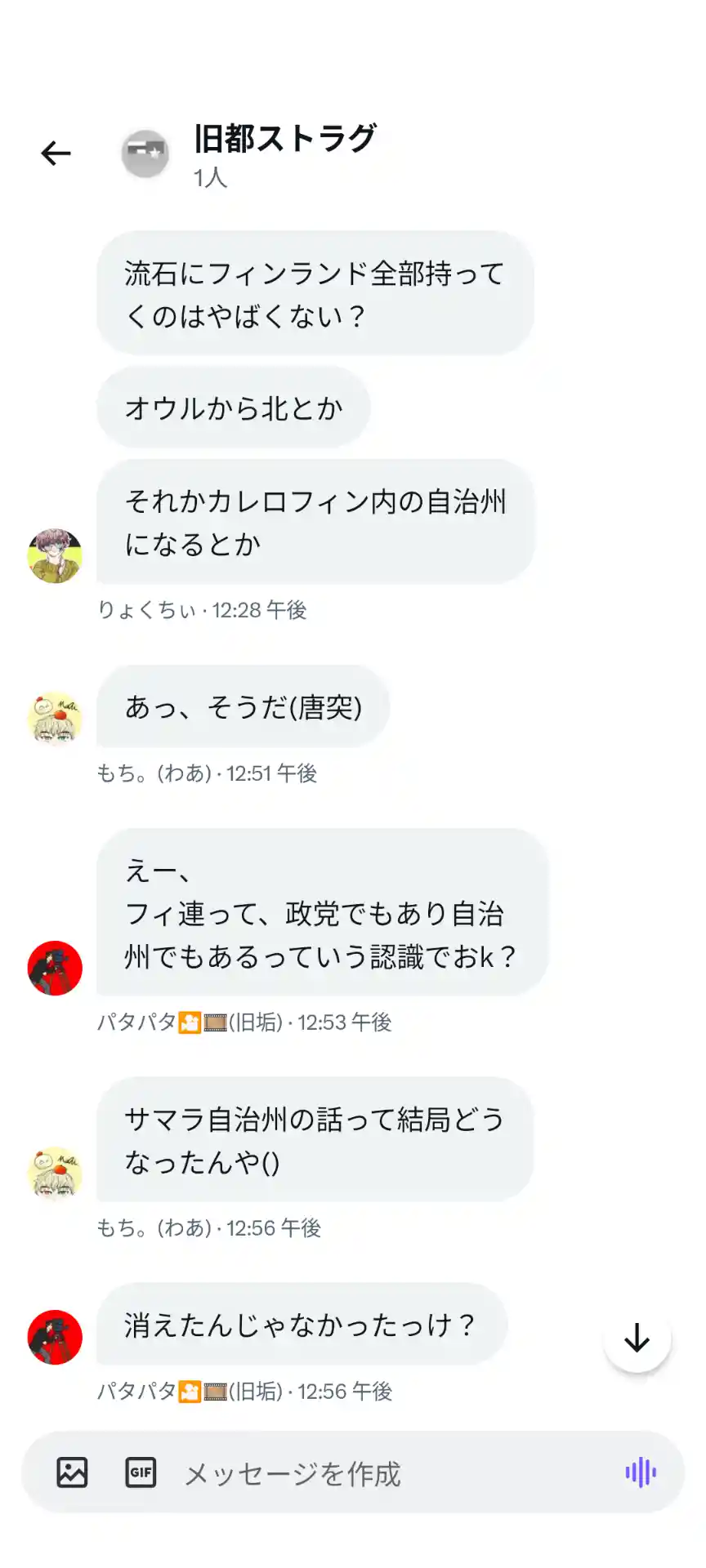The height and width of the screenshot is (1568, 706).
Task: Open the avatar beside あっ、そうだ(唐突)
Action: coord(56,719)
